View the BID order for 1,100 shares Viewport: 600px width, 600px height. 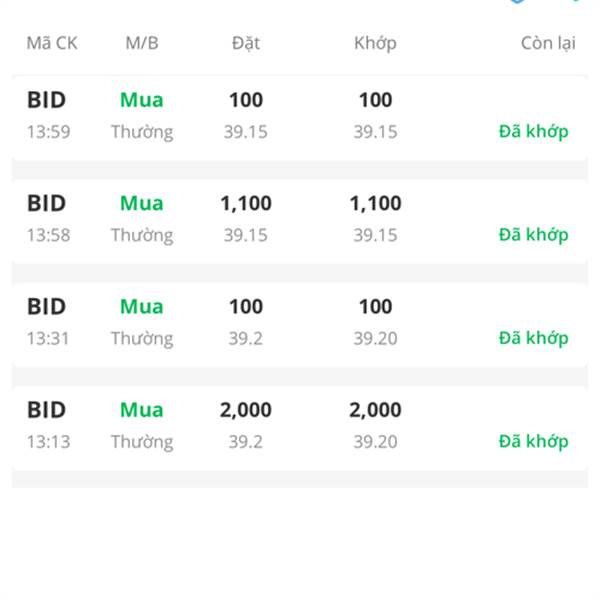(300, 219)
